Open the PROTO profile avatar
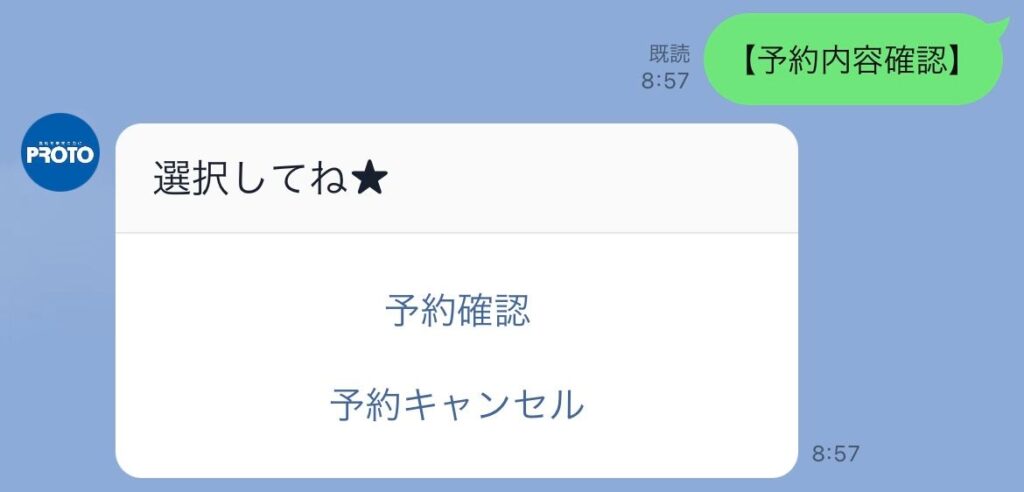Viewport: 1024px width, 492px height. (x=61, y=153)
